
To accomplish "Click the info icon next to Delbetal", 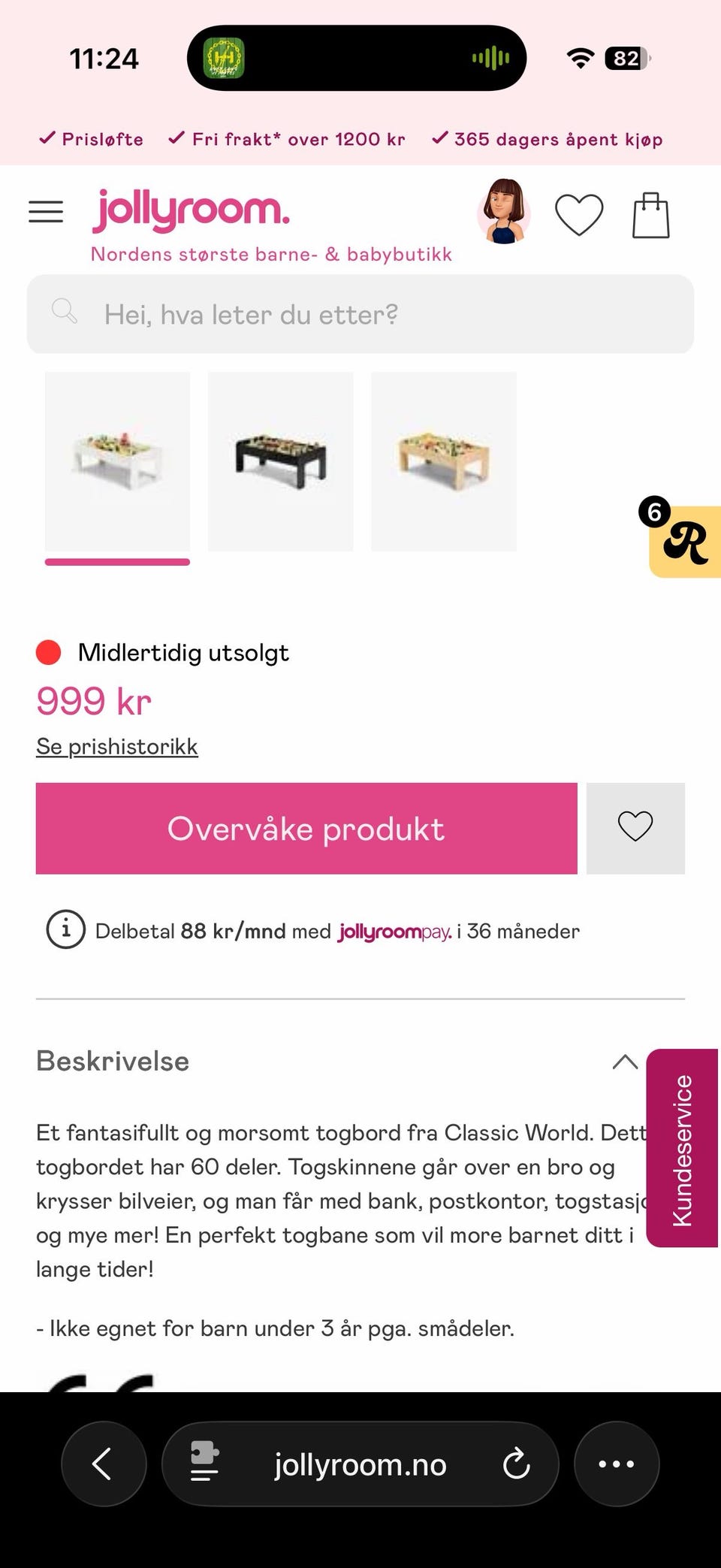I will point(65,929).
